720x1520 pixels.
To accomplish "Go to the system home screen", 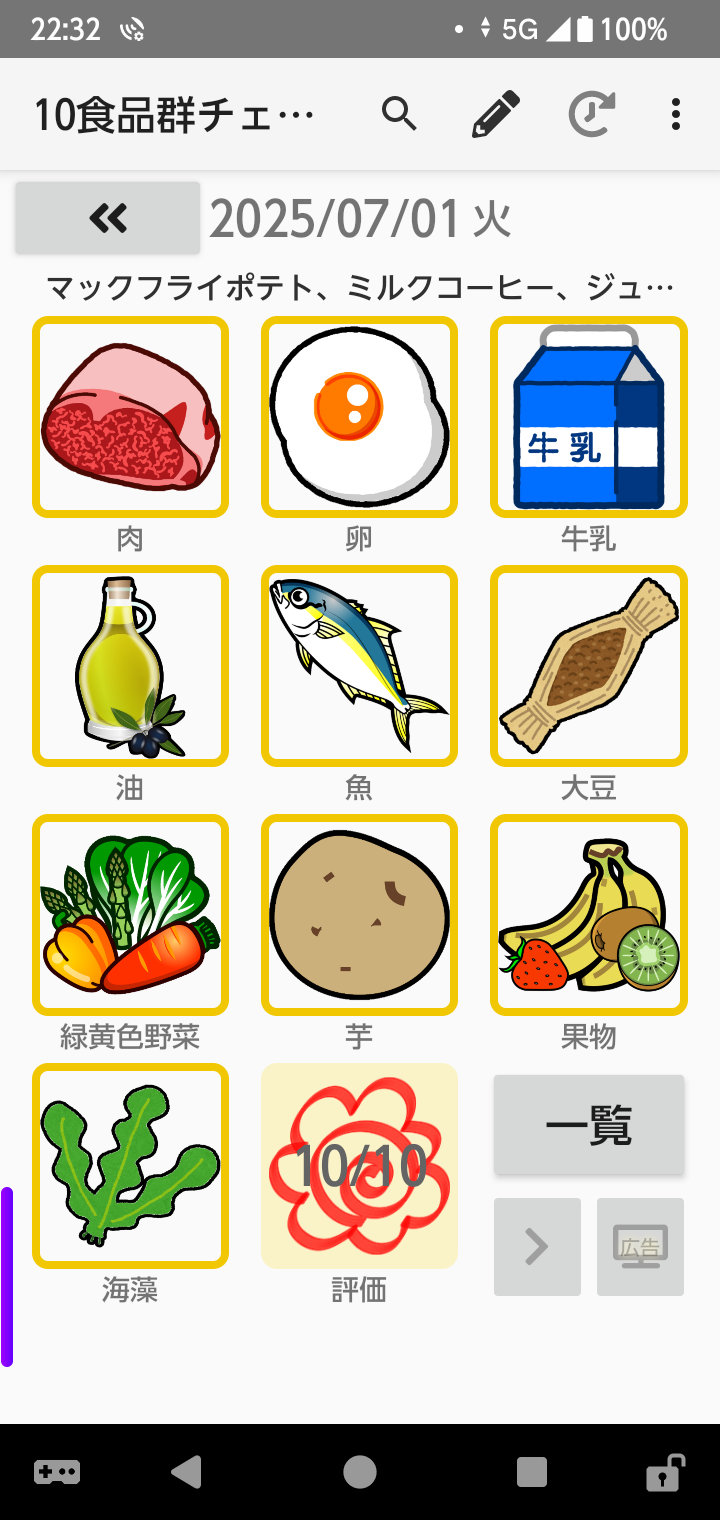I will click(x=360, y=1472).
